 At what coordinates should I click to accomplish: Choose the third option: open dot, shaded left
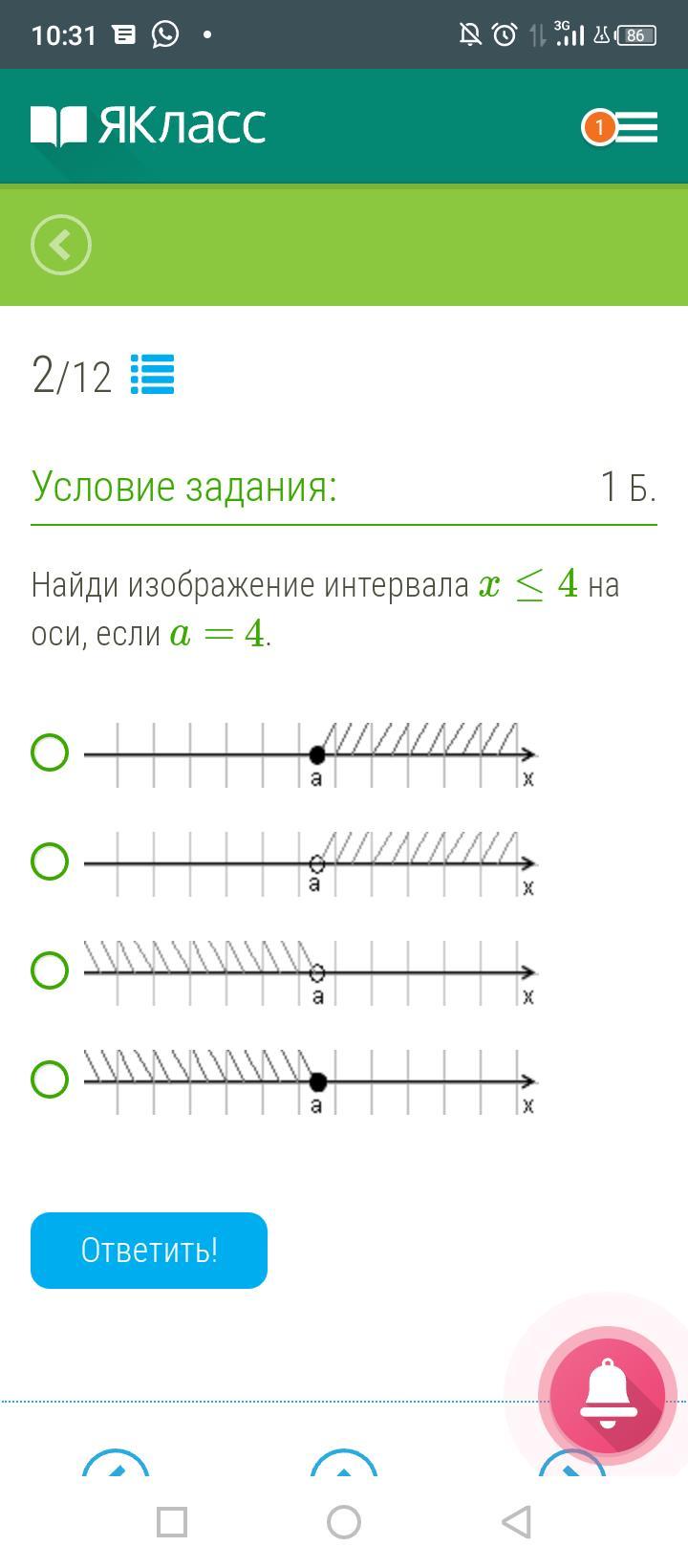tap(50, 970)
